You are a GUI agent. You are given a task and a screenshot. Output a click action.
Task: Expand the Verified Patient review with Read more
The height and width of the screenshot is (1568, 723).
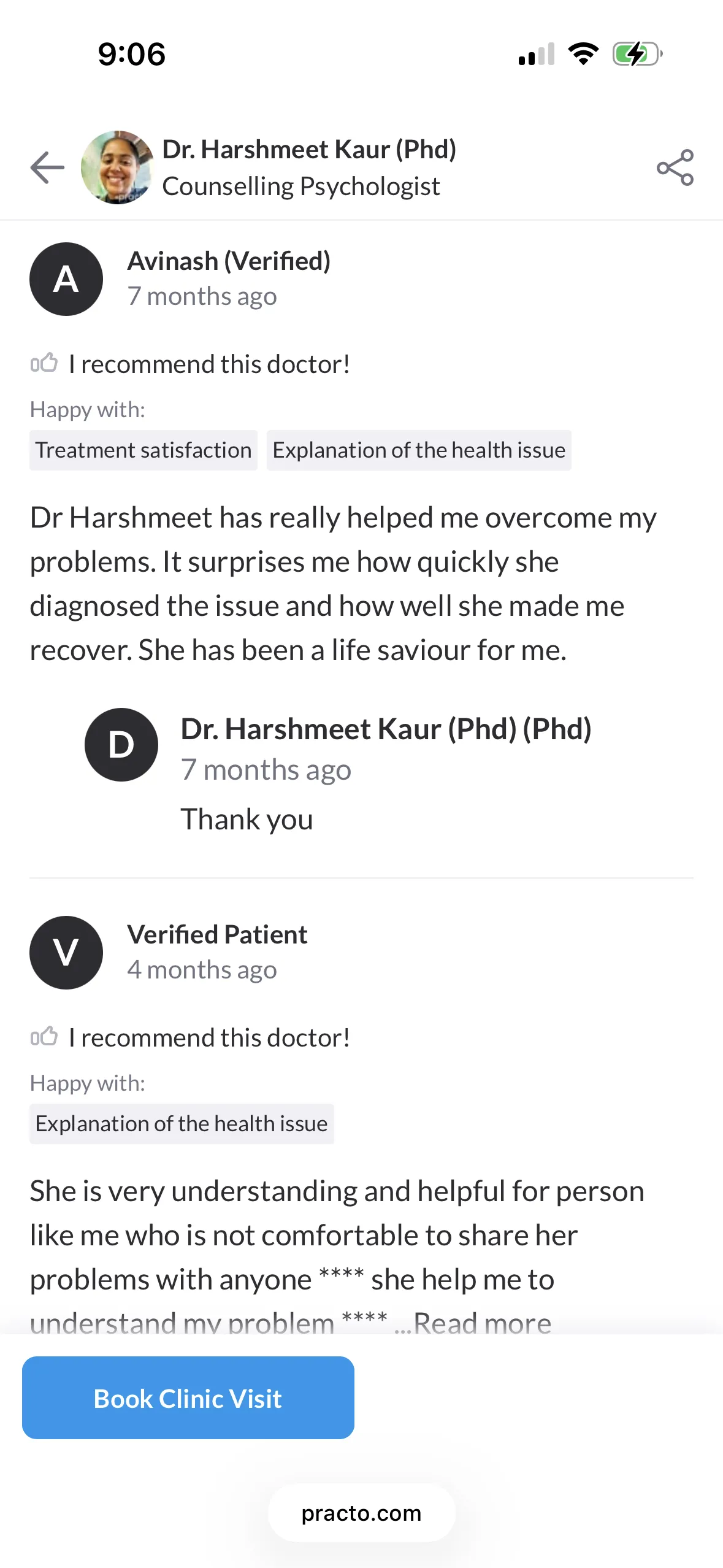click(x=482, y=1323)
